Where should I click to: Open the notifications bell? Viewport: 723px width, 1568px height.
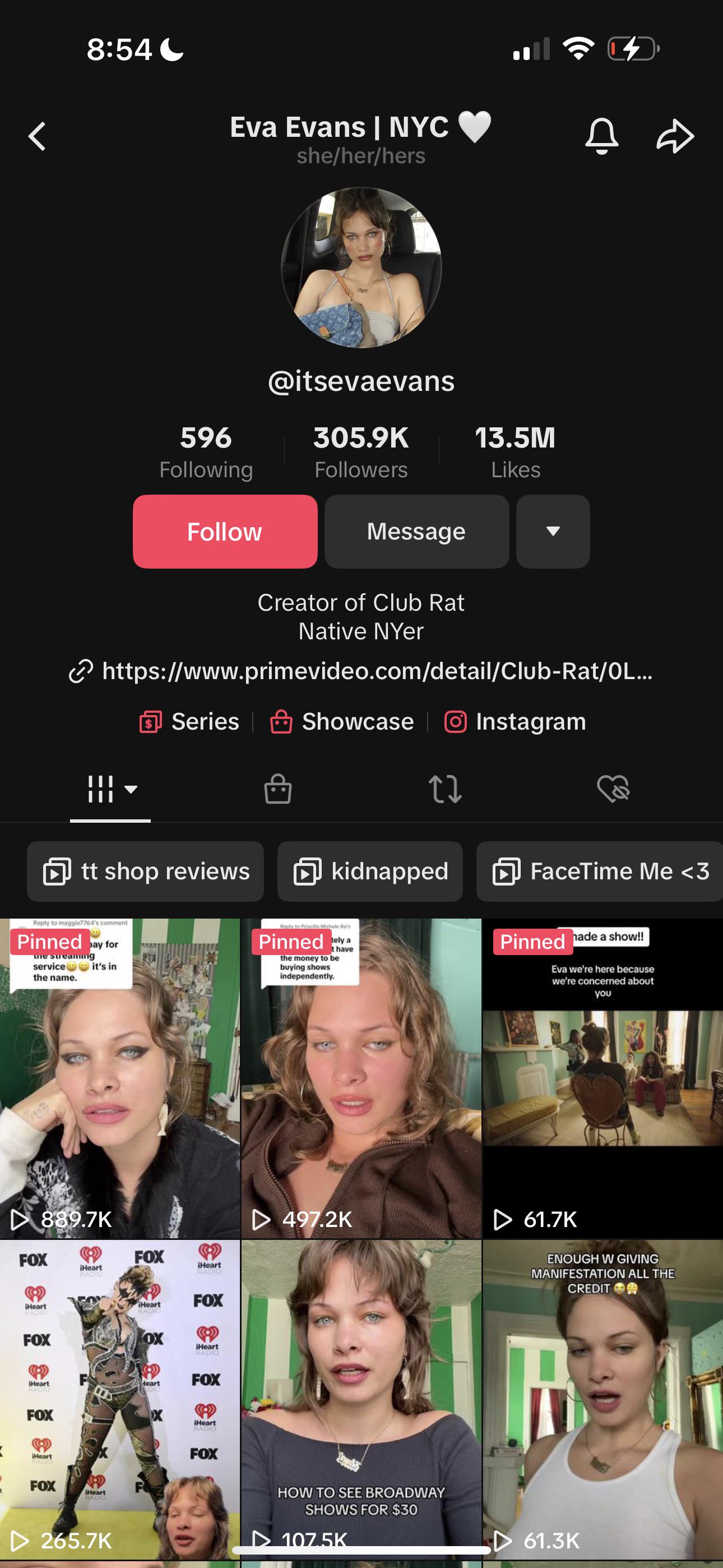click(x=601, y=136)
